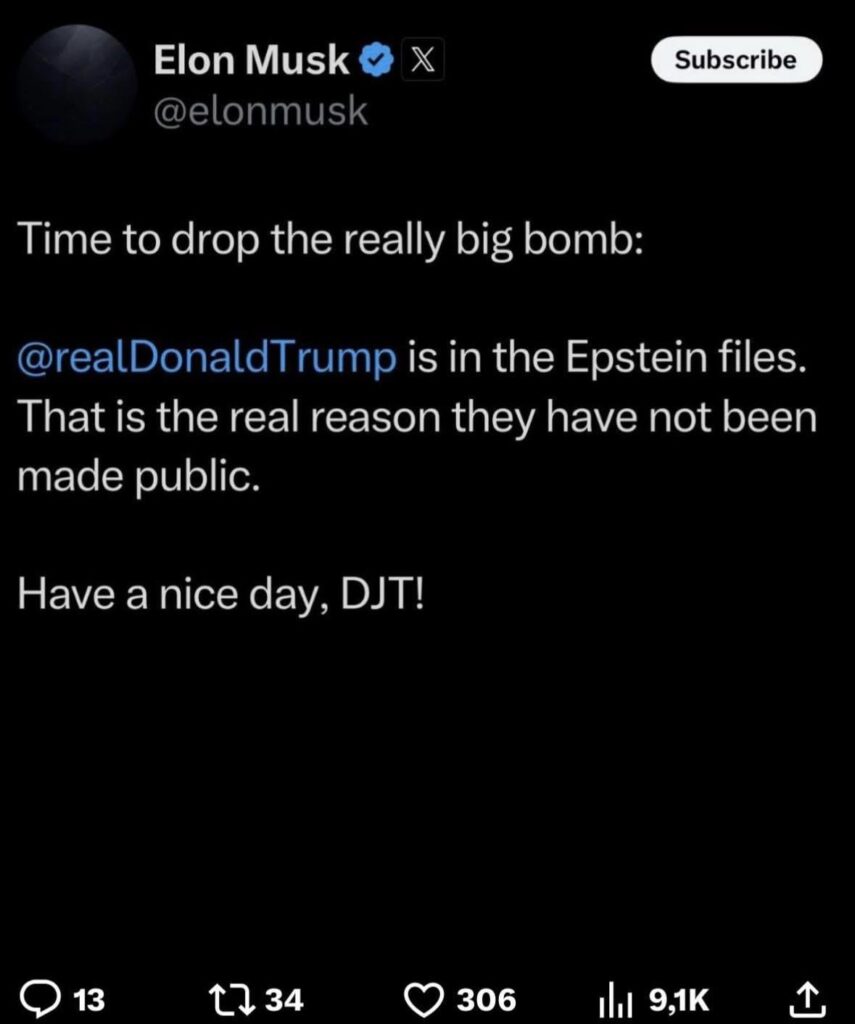Click the X affiliation badge next to name
Viewport: 855px width, 1024px height.
[424, 59]
